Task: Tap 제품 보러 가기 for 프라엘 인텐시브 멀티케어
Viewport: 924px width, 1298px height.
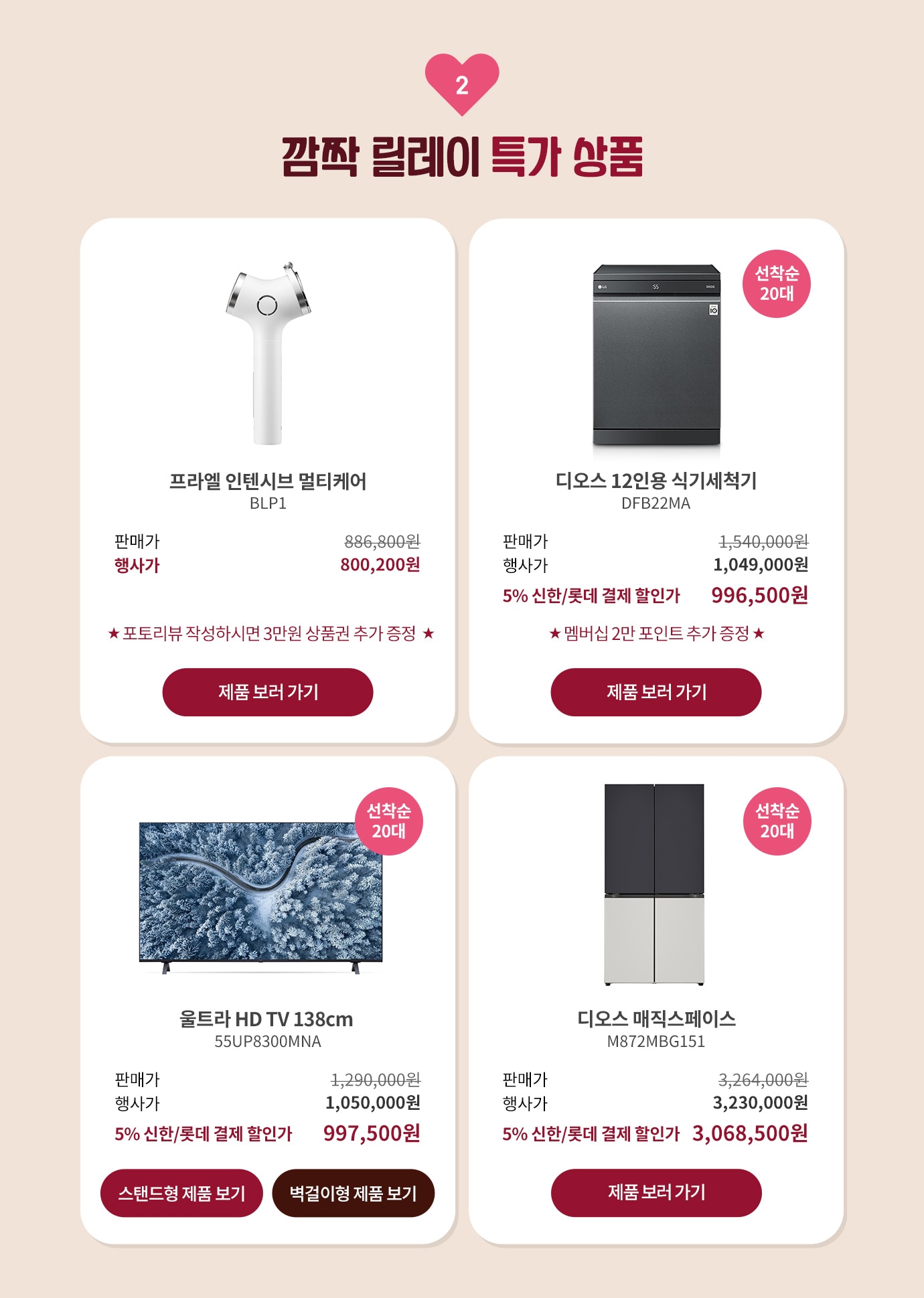Action: tap(267, 692)
